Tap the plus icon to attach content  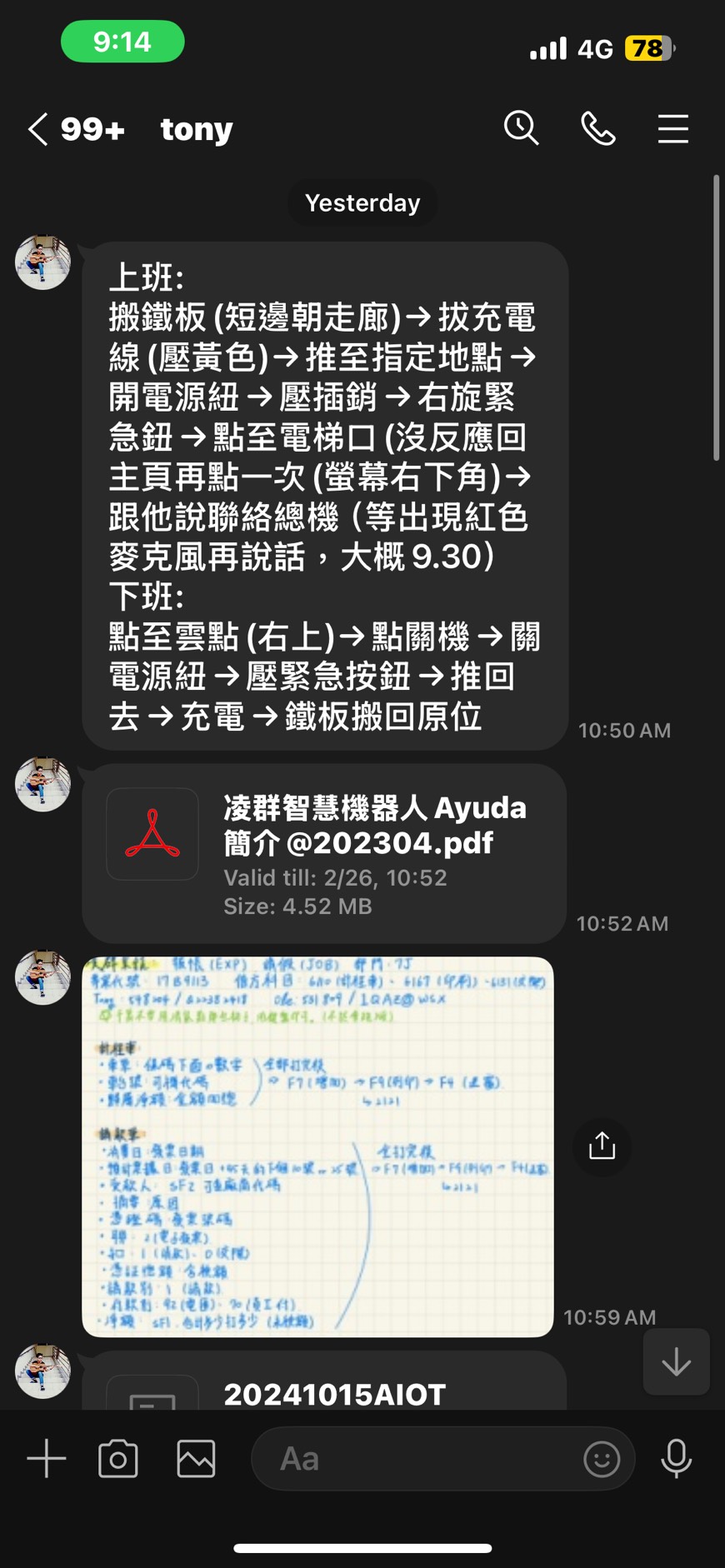click(46, 1458)
